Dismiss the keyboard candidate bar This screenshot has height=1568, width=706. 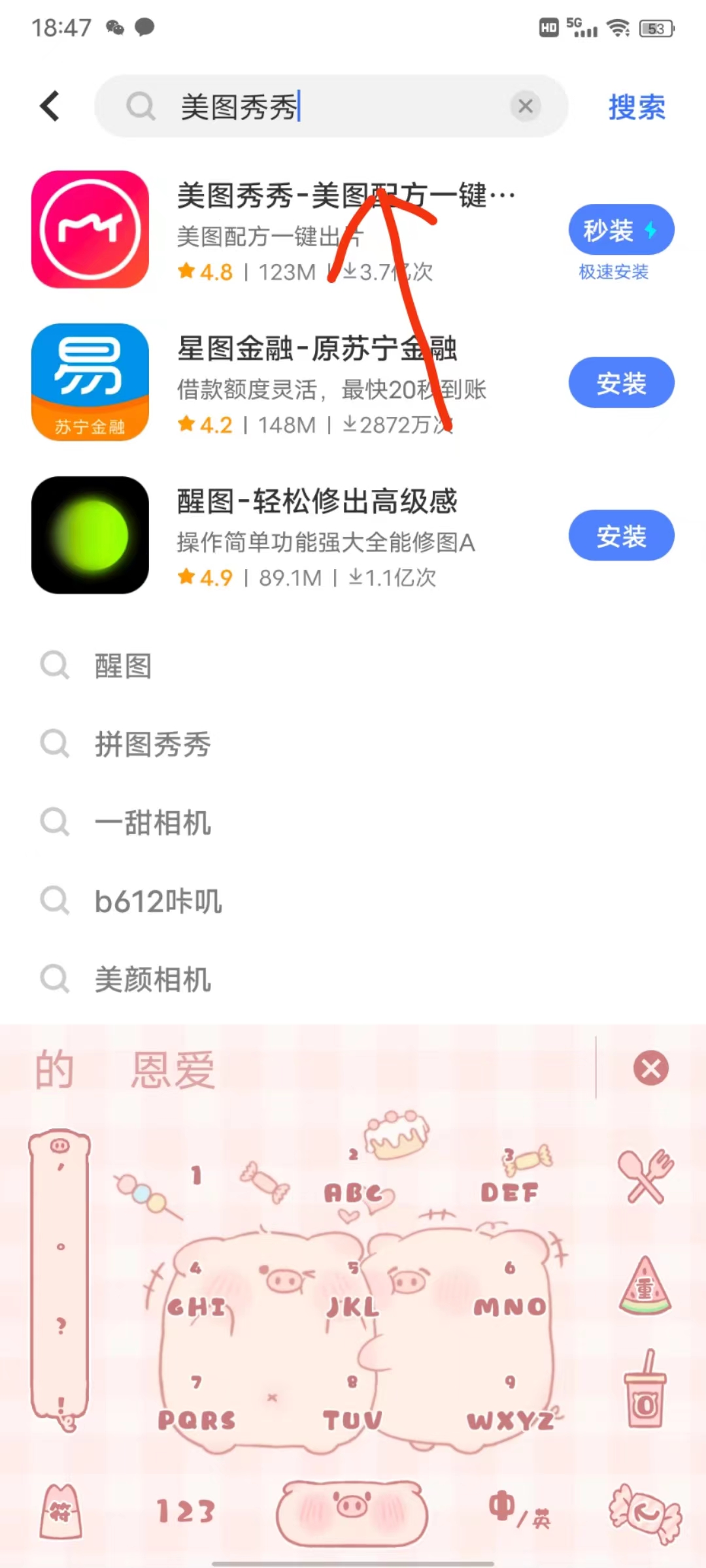(650, 1069)
